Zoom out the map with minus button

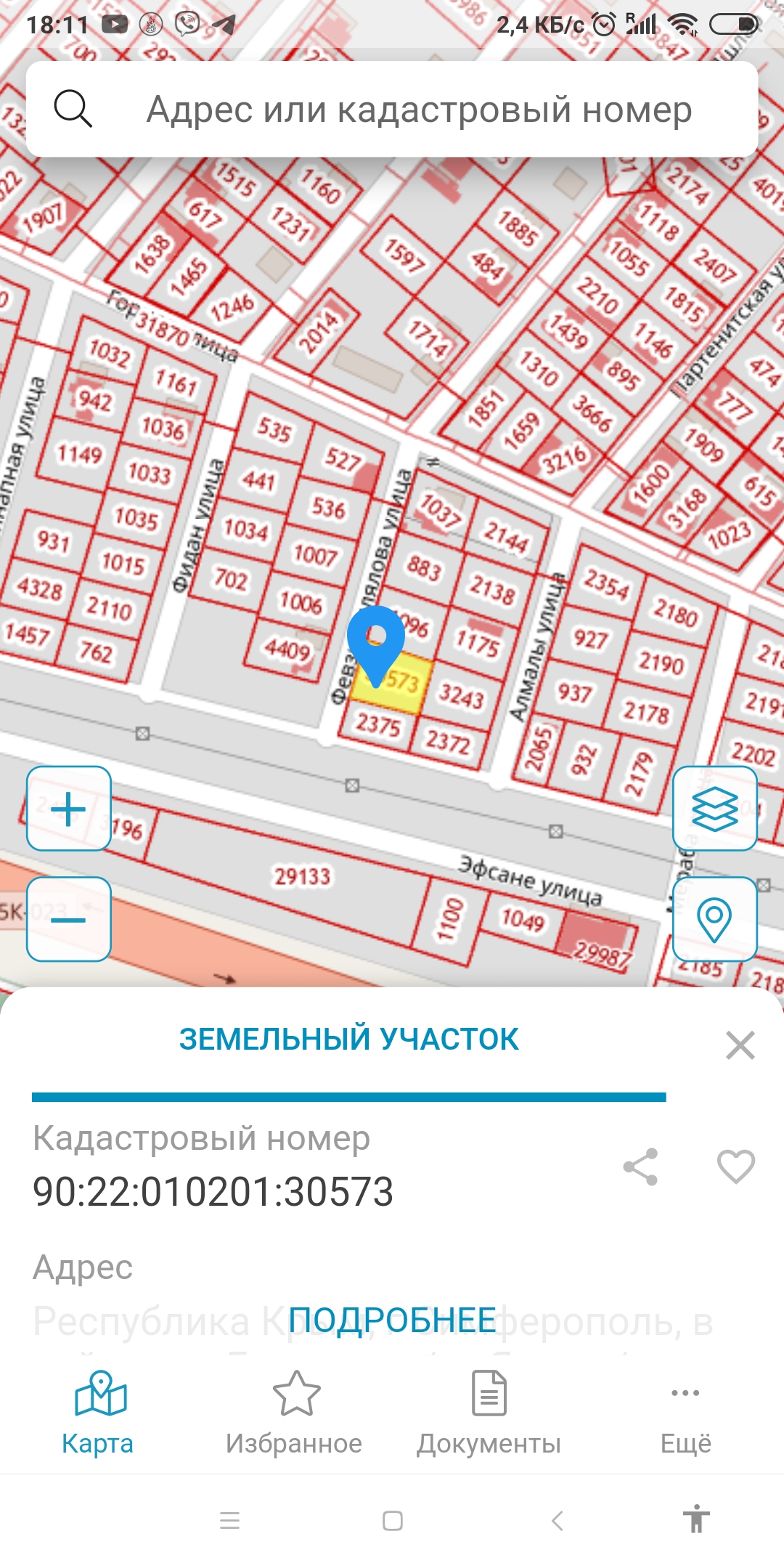69,920
